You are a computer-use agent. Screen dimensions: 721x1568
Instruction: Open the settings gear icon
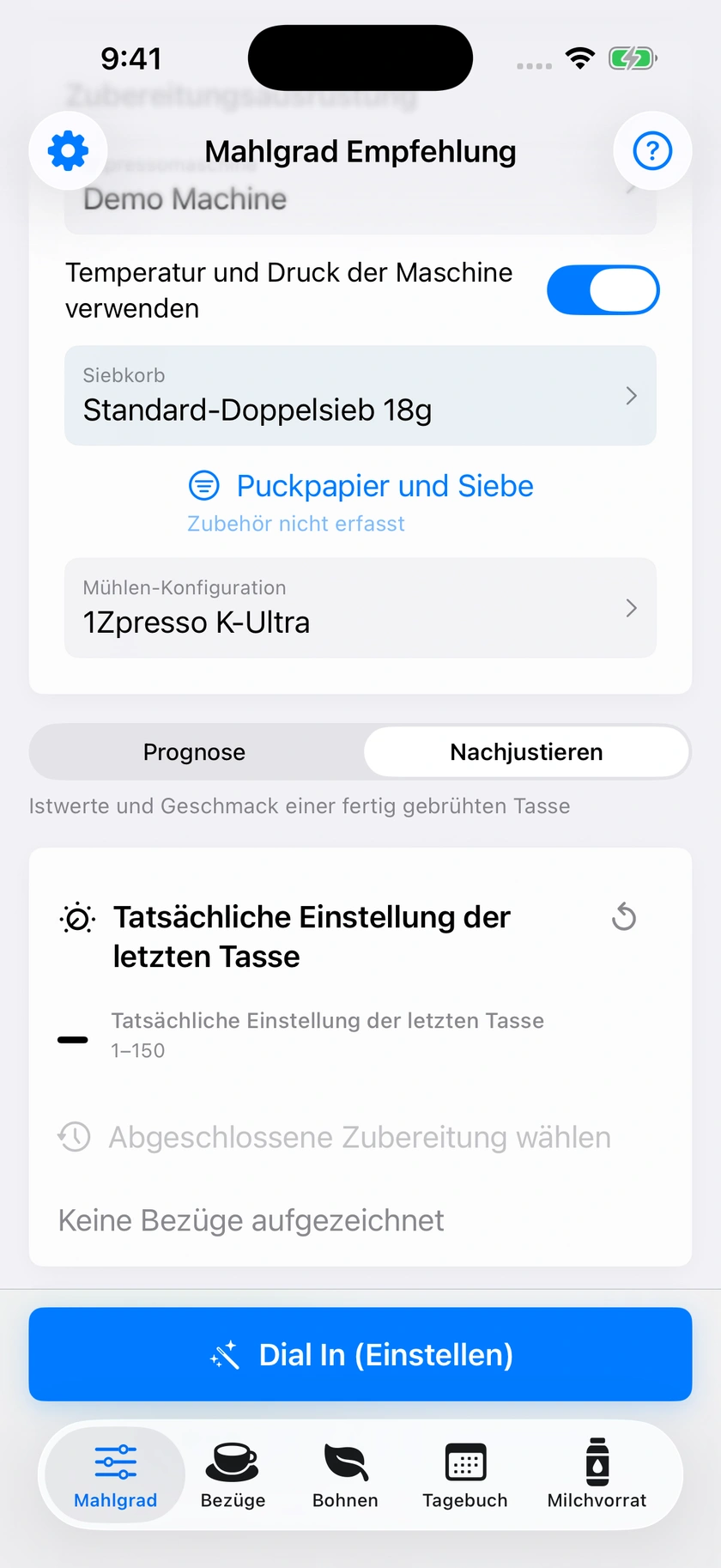68,151
